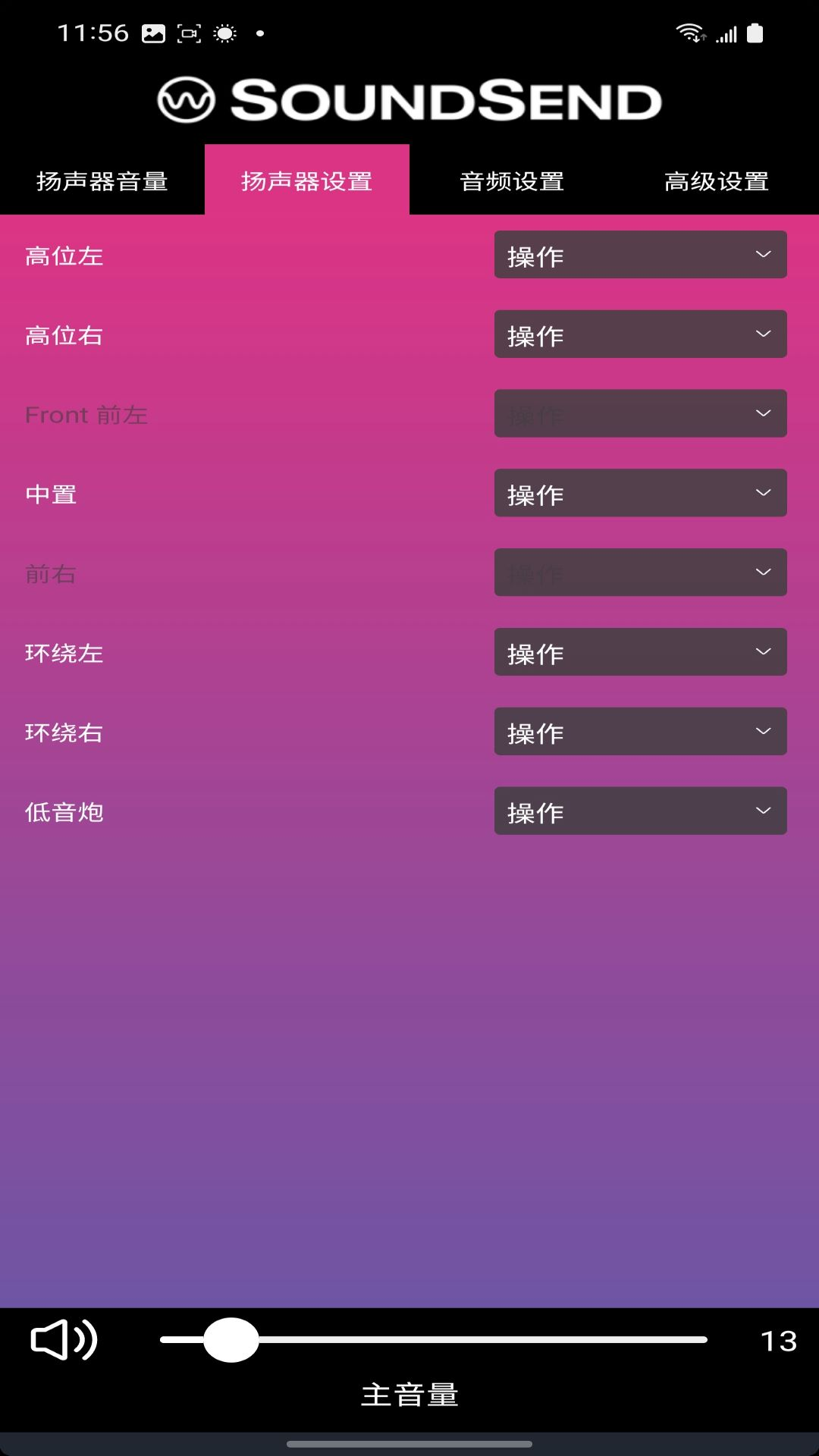Open the 操作 dropdown for 中置
The height and width of the screenshot is (1456, 819).
tap(640, 493)
